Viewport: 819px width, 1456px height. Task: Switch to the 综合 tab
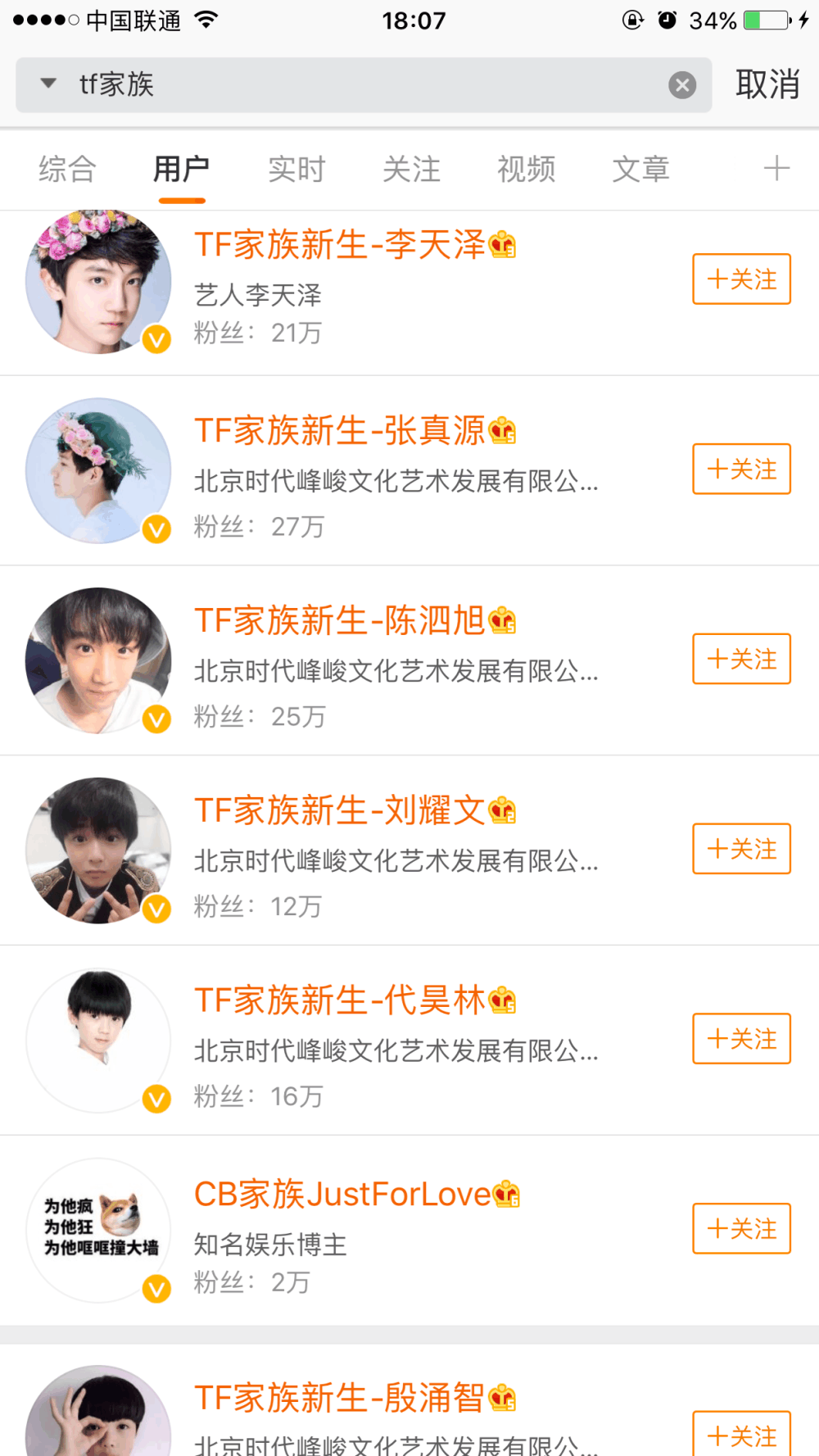(x=67, y=170)
